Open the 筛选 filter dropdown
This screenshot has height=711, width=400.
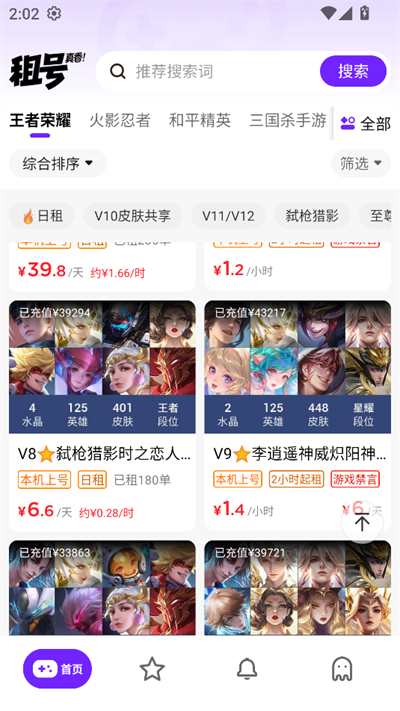click(361, 163)
